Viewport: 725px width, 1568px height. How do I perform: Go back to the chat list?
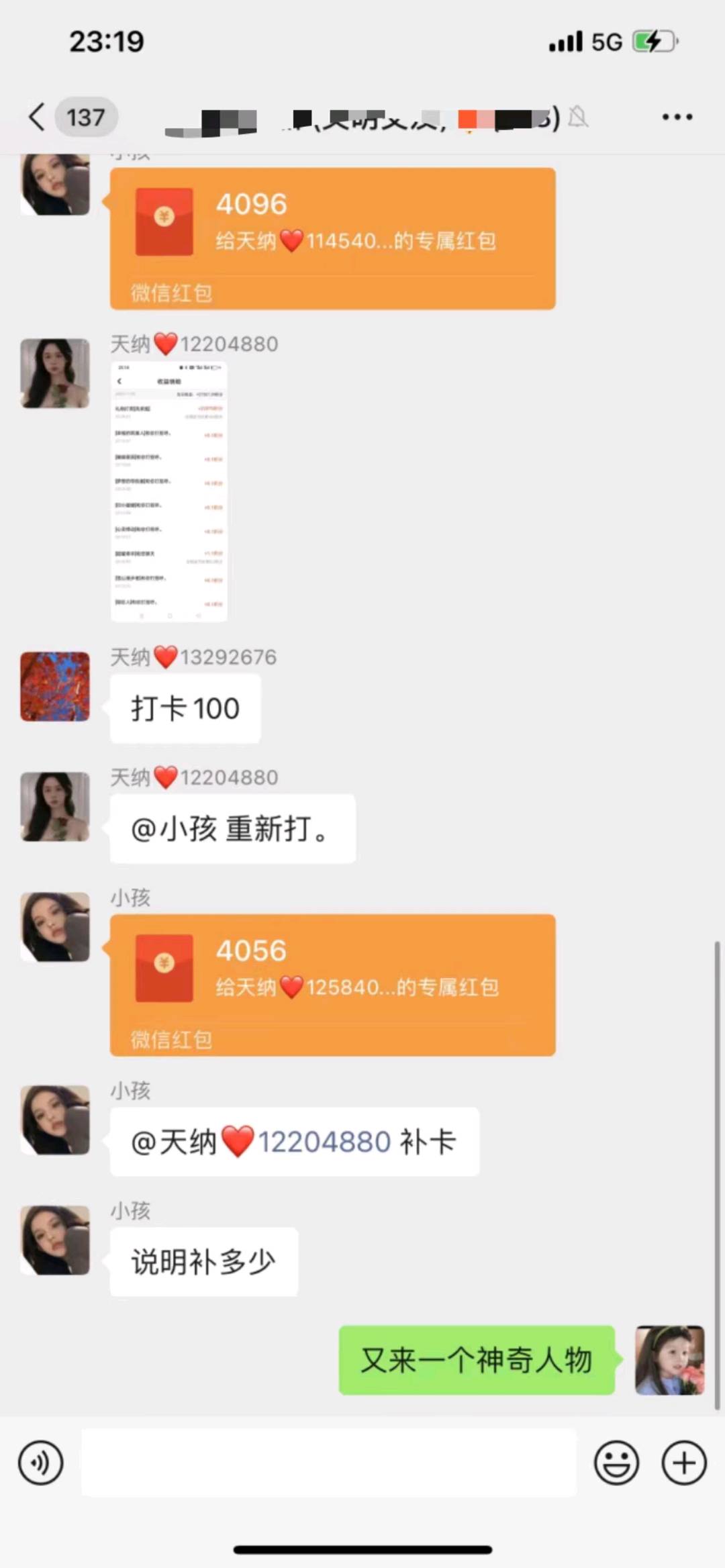(37, 117)
